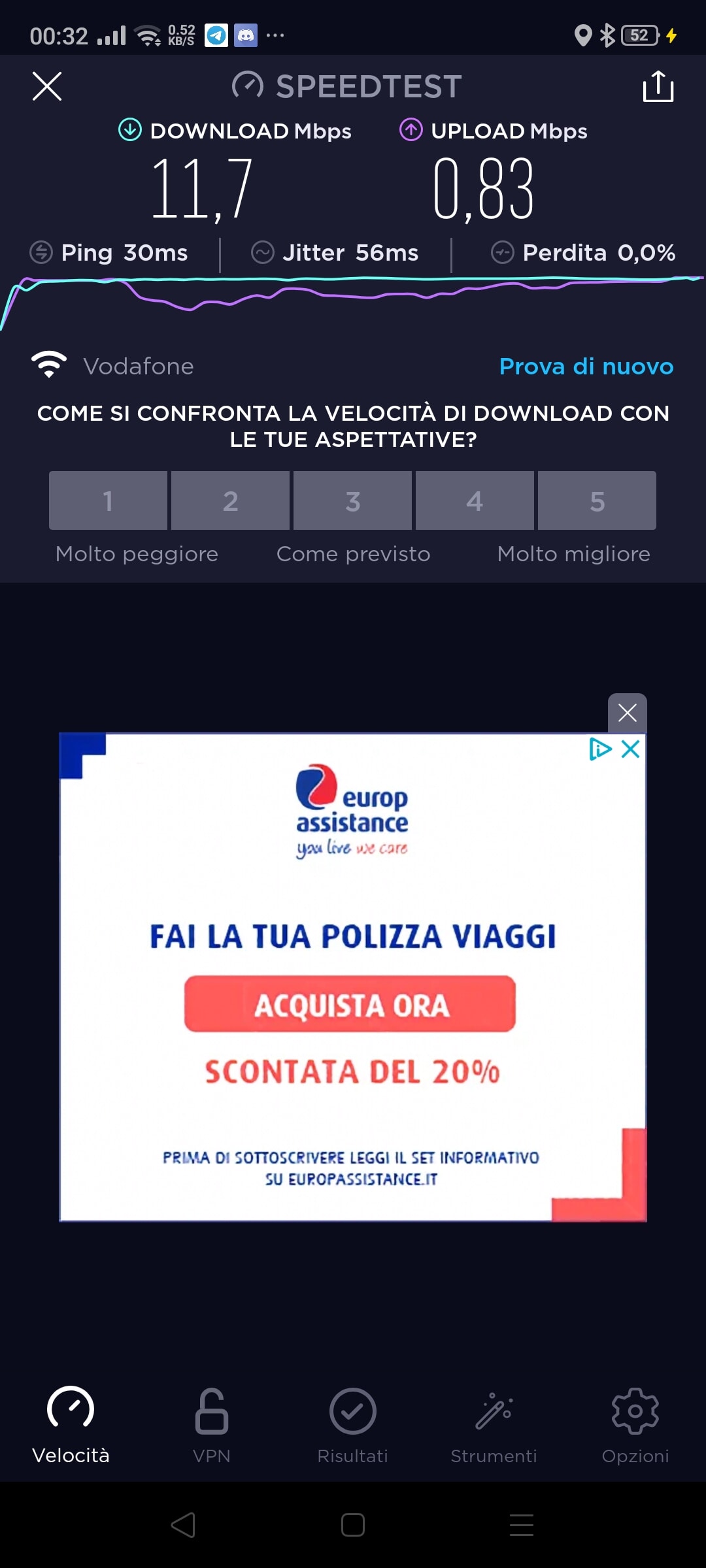Screen dimensions: 706x1568
Task: Tap Prova di nuovo to retest
Action: [x=586, y=367]
